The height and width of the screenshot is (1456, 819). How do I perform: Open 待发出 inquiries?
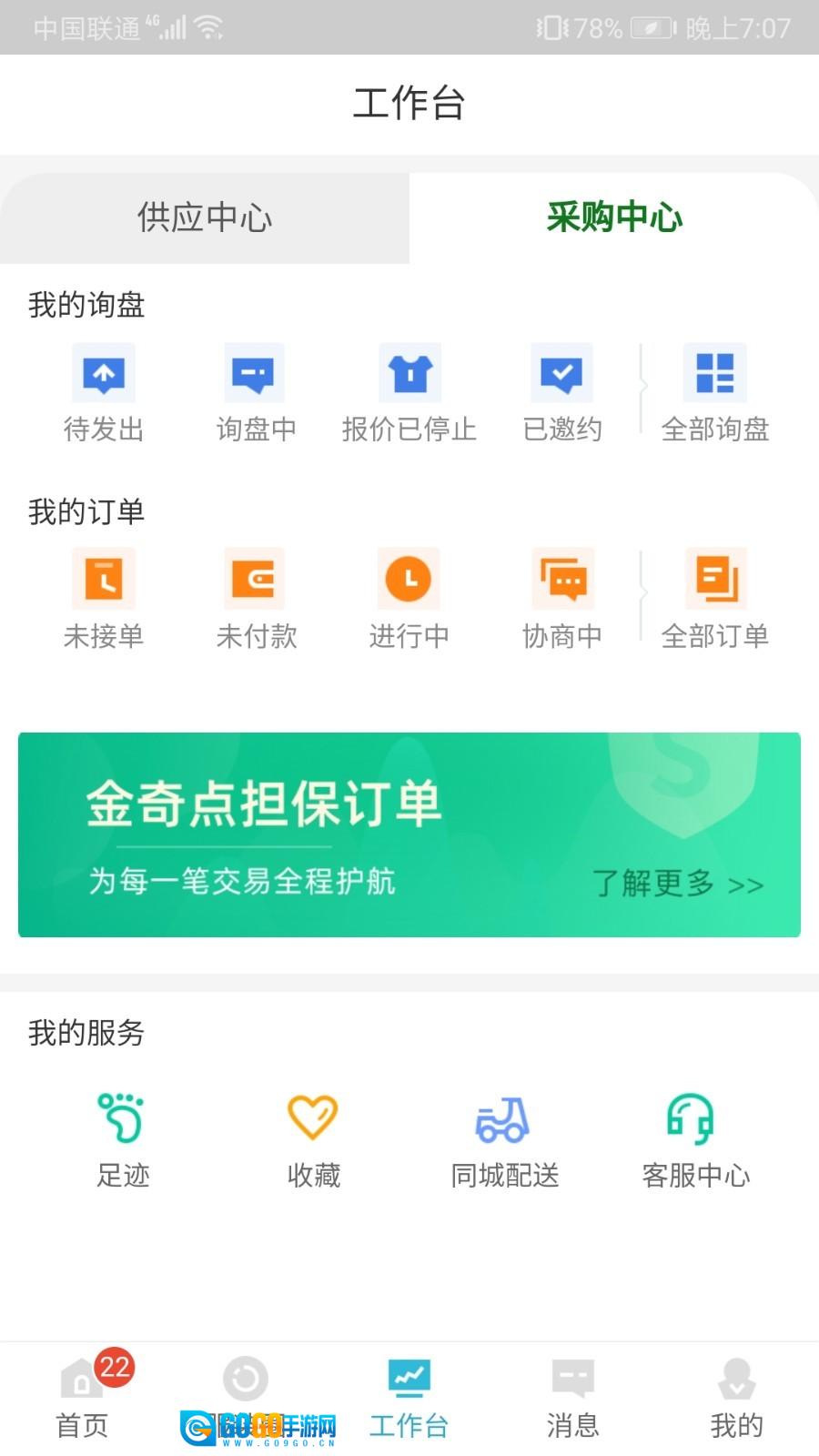click(x=104, y=393)
